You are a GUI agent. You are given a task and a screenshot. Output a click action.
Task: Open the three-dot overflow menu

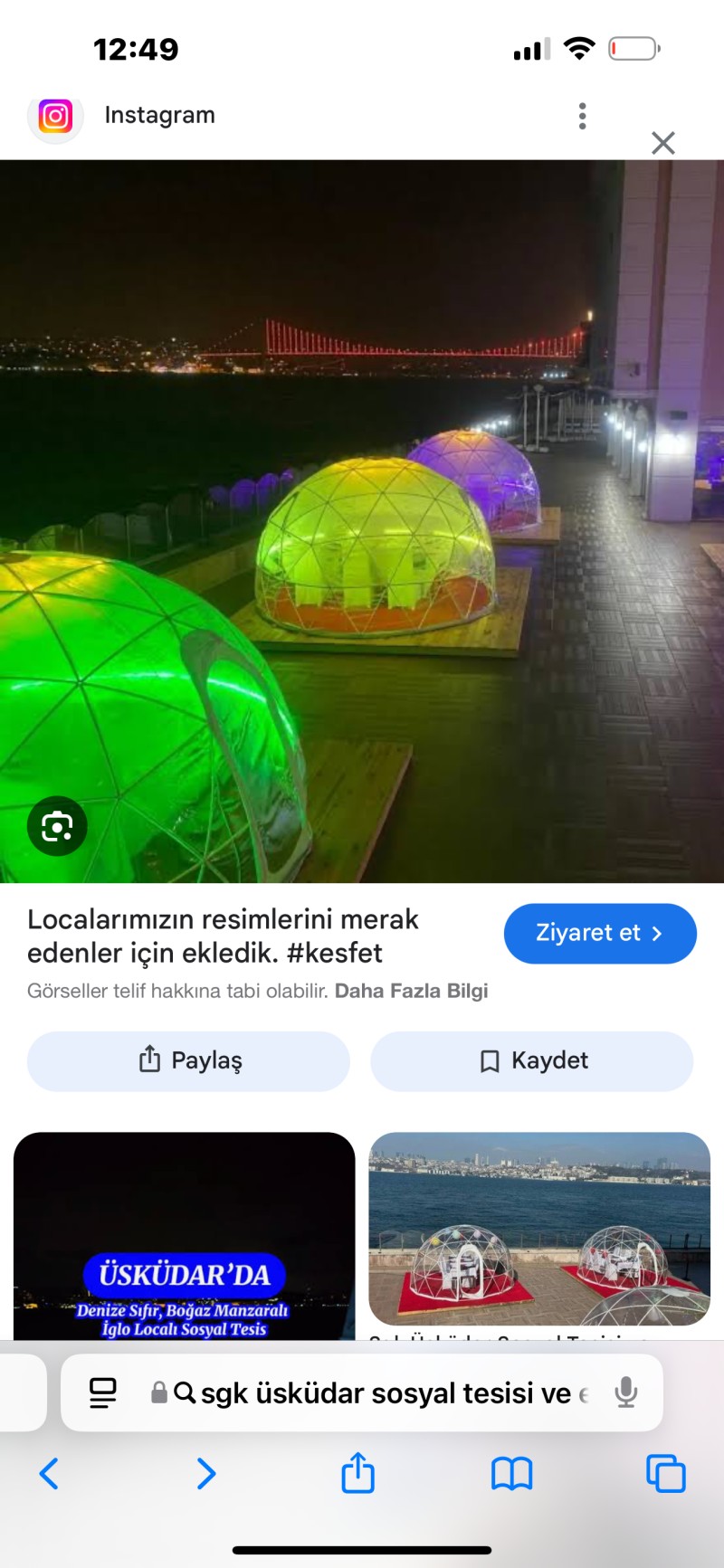pos(582,116)
